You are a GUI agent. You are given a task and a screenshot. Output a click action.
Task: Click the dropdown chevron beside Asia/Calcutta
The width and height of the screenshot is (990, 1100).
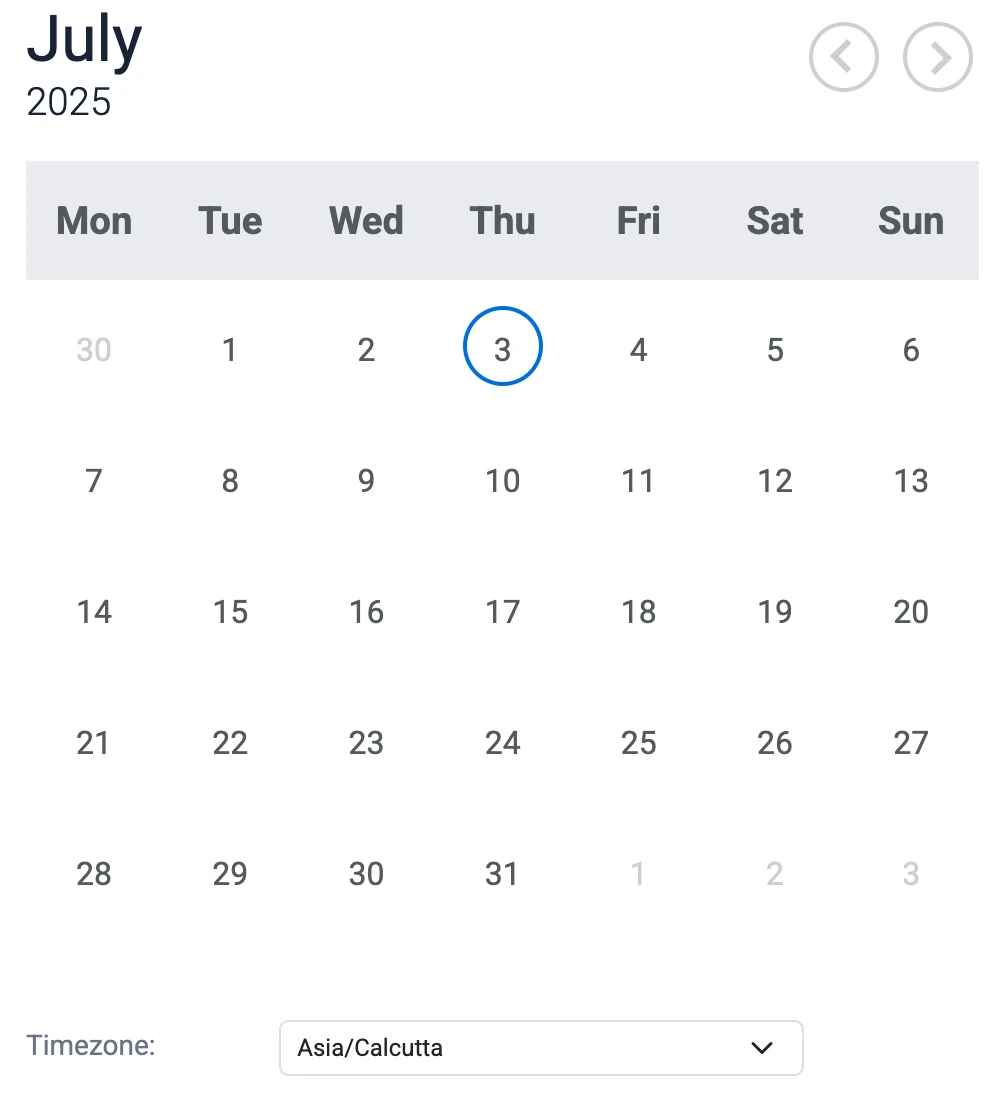pos(761,1048)
